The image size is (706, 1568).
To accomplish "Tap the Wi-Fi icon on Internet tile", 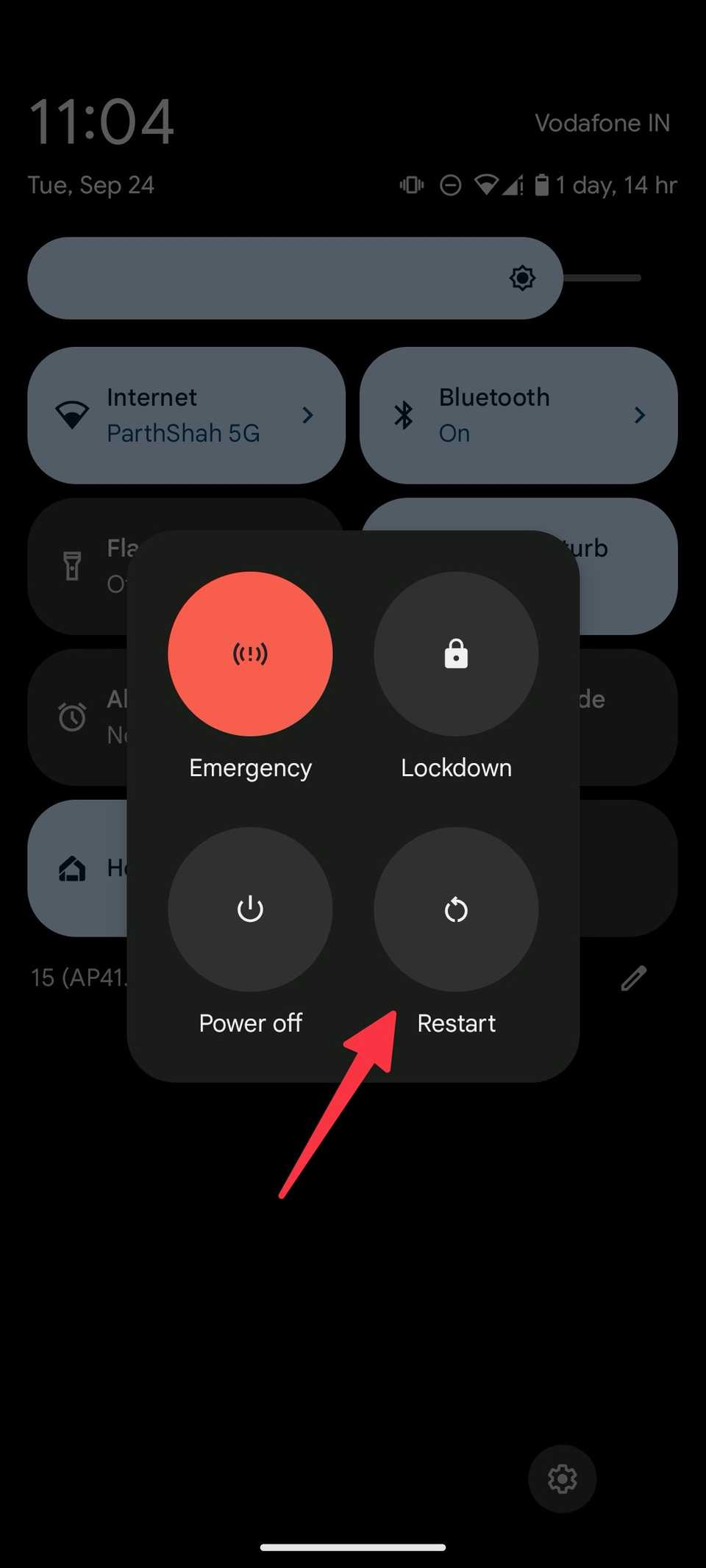I will point(71,414).
